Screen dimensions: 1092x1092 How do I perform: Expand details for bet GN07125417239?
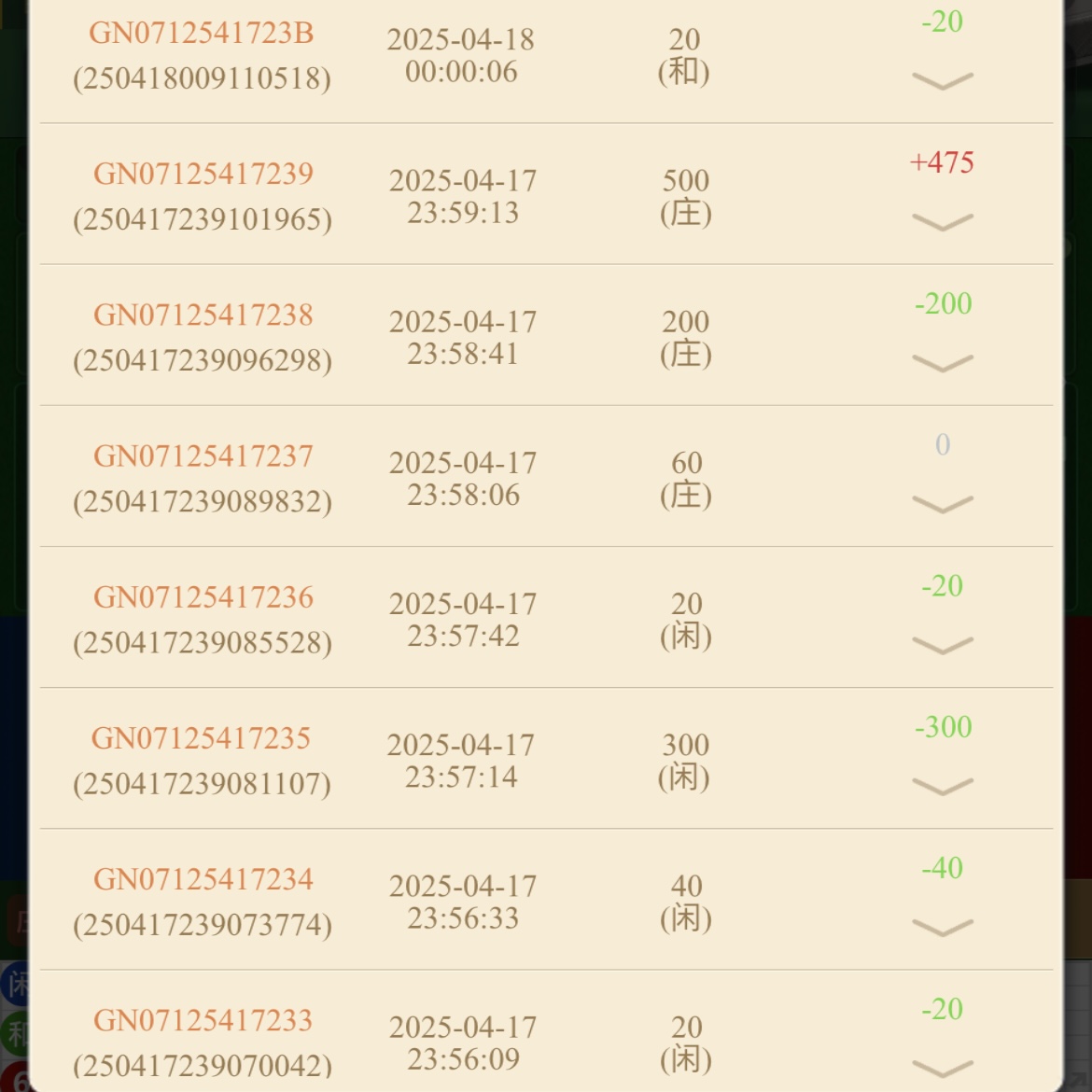942,221
